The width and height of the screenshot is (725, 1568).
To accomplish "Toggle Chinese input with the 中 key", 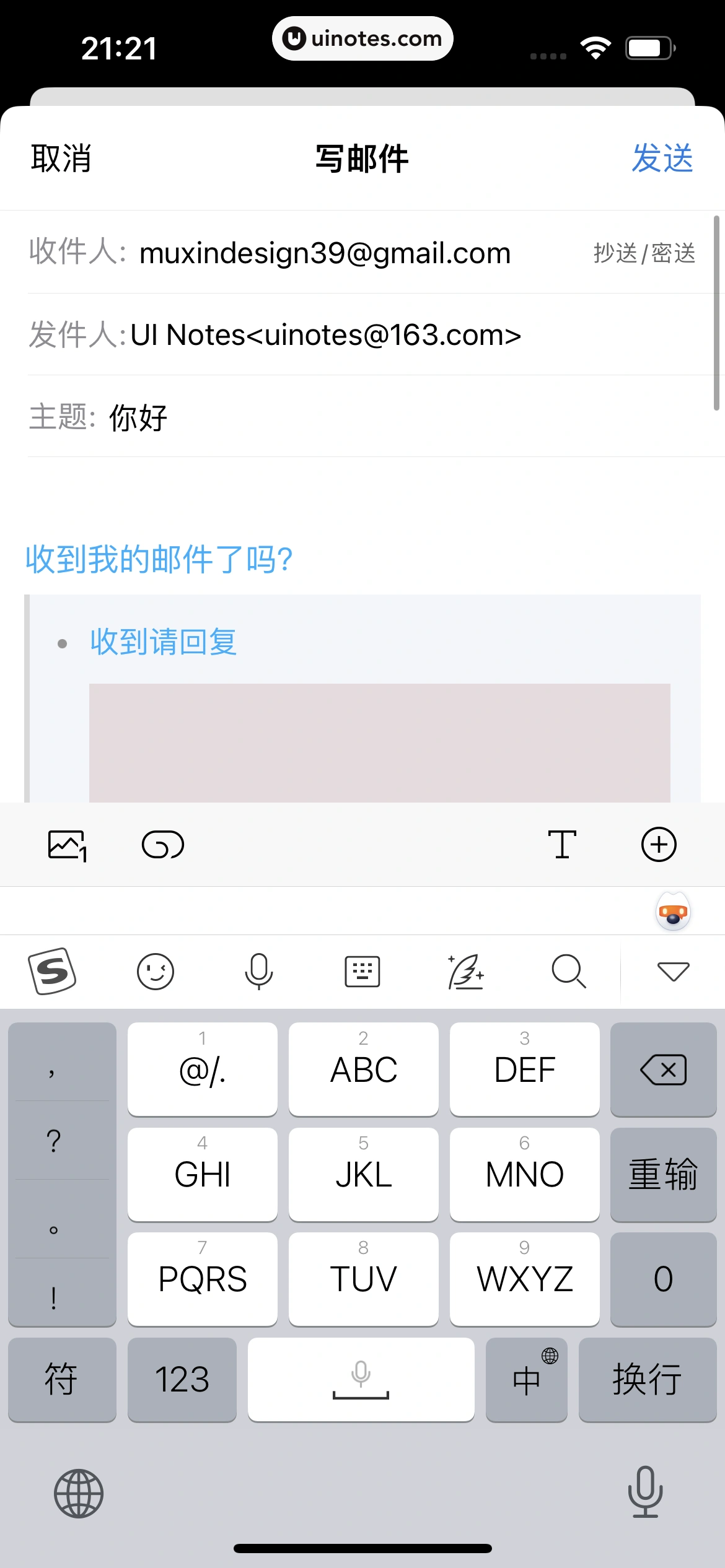I will [x=526, y=1380].
